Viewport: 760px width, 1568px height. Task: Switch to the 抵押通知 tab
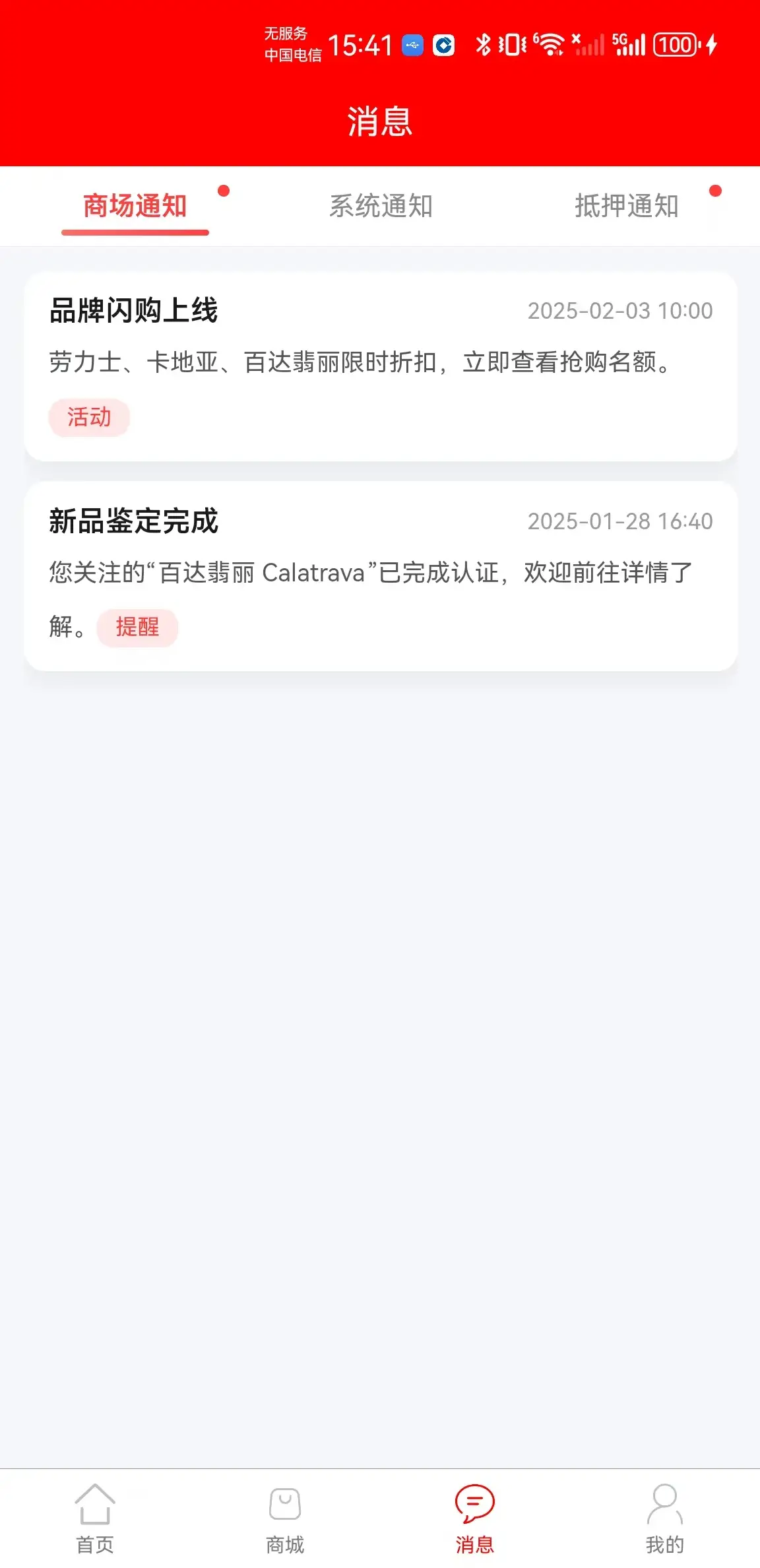[626, 206]
